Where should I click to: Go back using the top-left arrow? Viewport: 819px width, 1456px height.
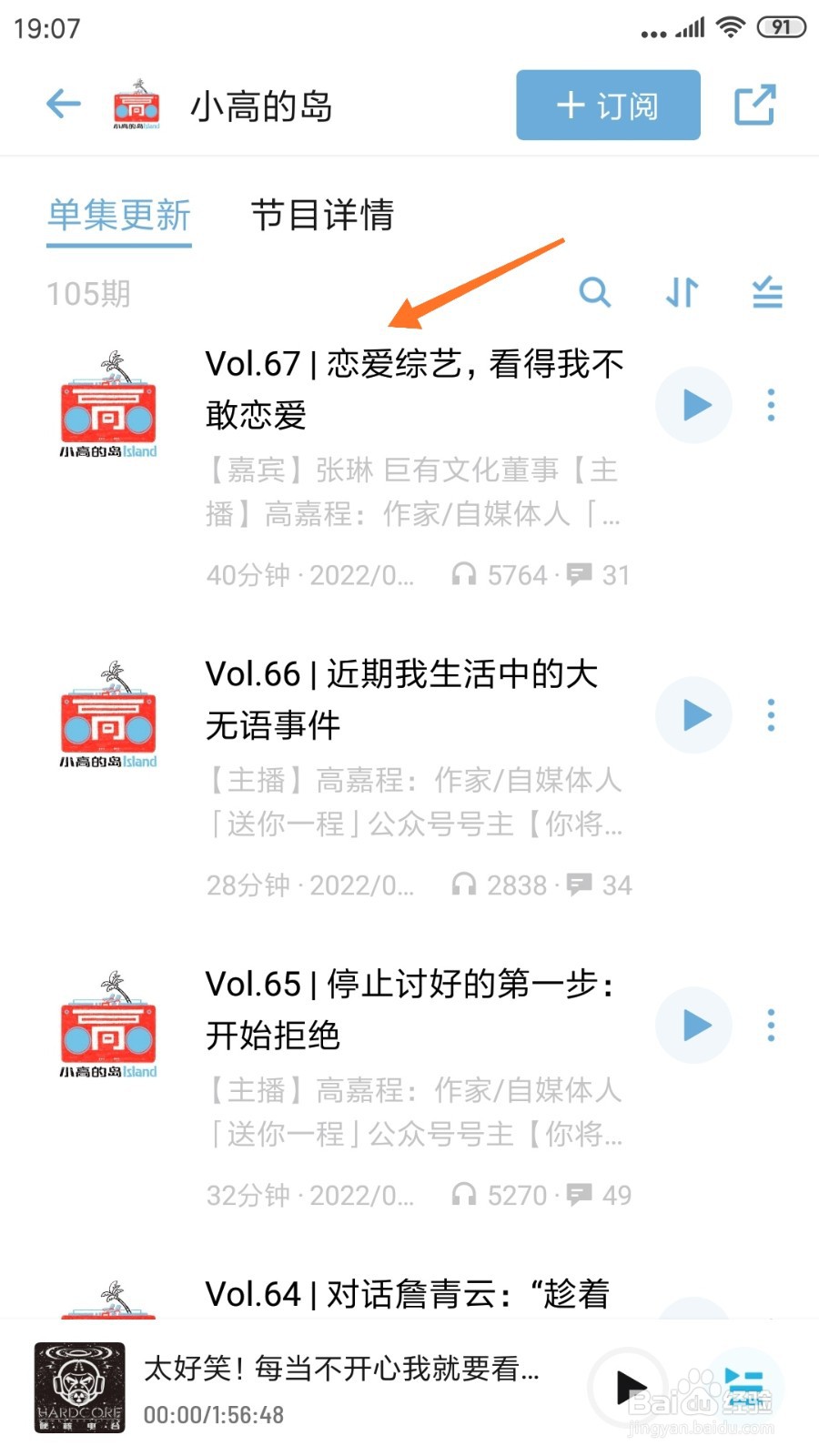pos(64,104)
